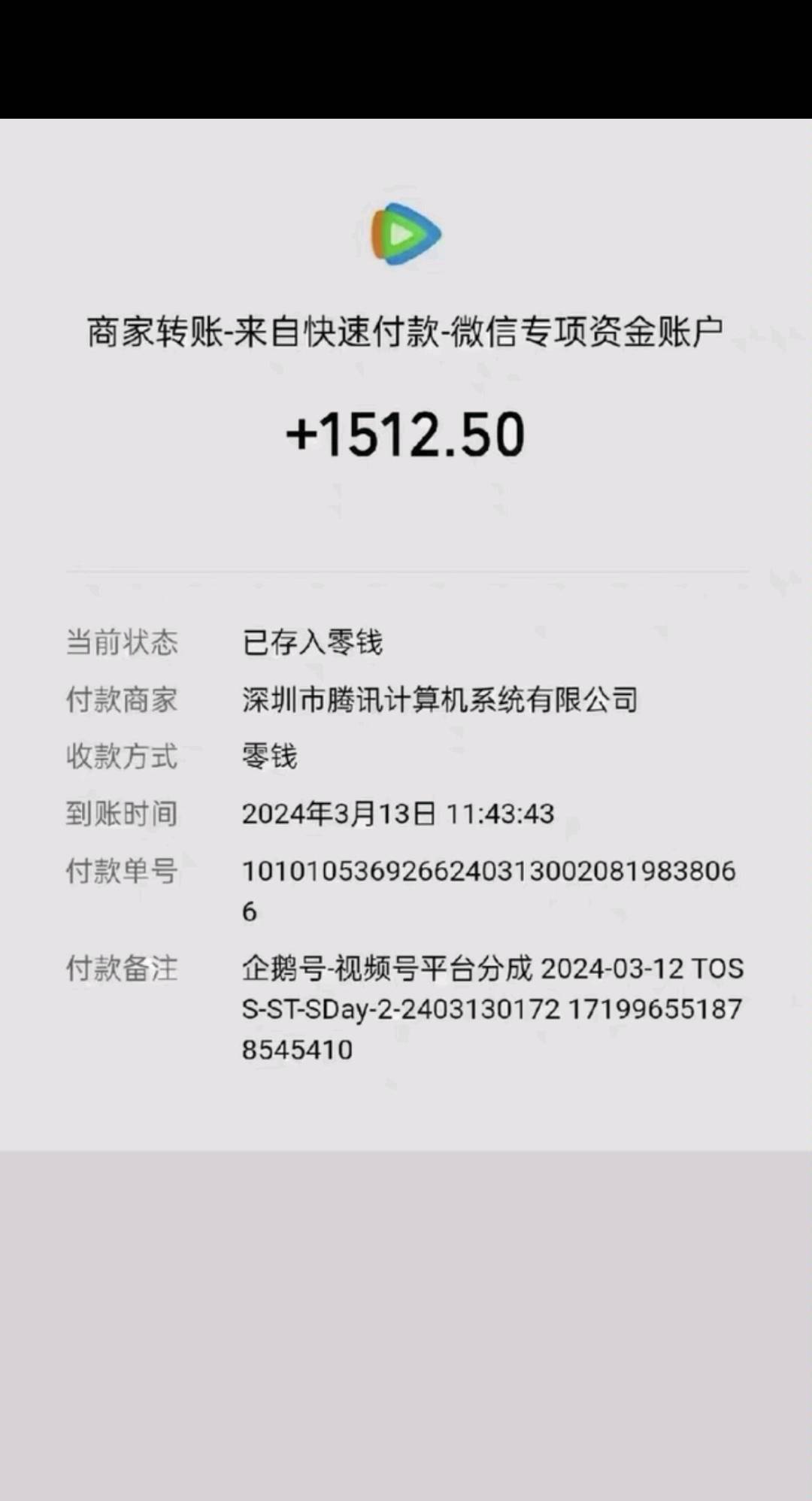Select the arrival time 2024年3月13日 11:43:43
The image size is (812, 1501).
click(396, 811)
